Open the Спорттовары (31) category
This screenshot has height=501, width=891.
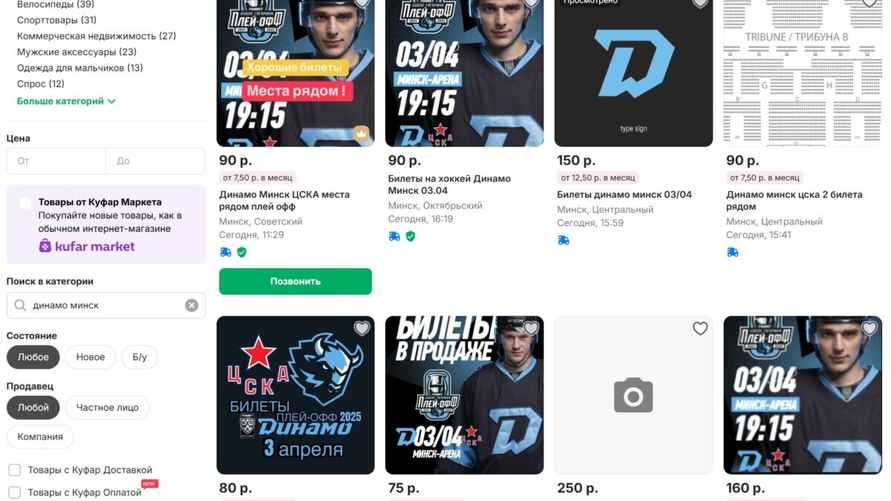[x=57, y=20]
